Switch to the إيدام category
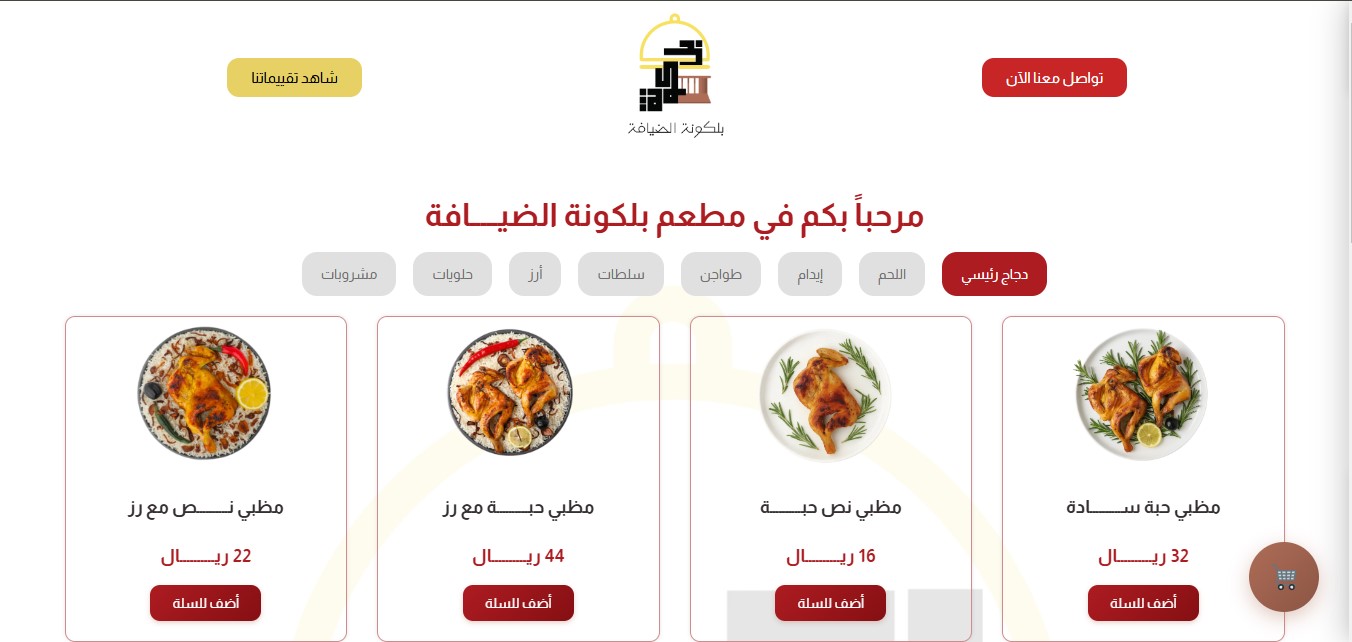1352x642 pixels. (x=810, y=275)
